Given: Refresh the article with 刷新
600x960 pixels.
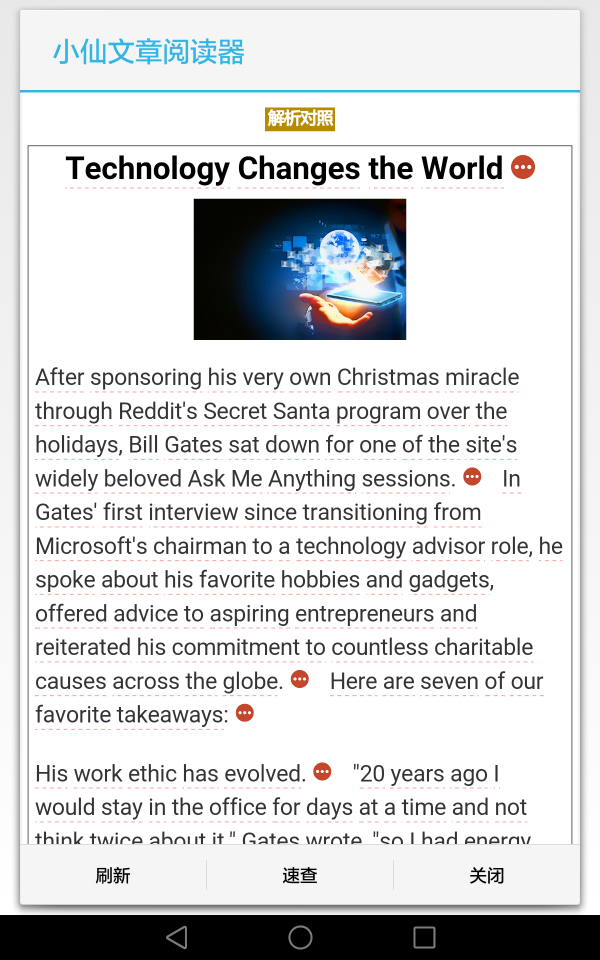Looking at the screenshot, I should [x=113, y=876].
